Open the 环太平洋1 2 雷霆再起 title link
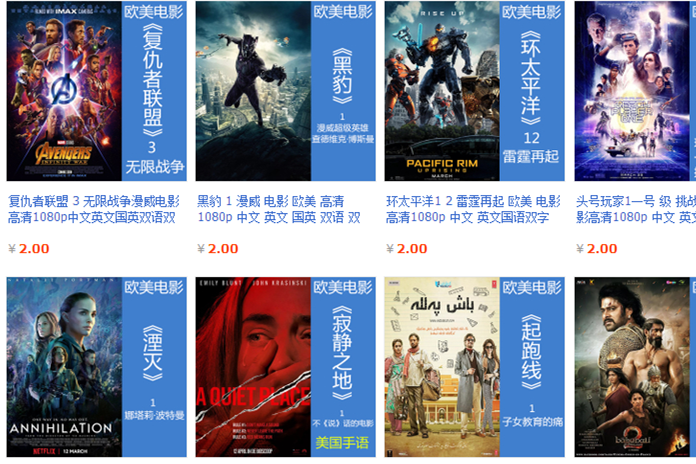The height and width of the screenshot is (464, 696). pos(468,208)
